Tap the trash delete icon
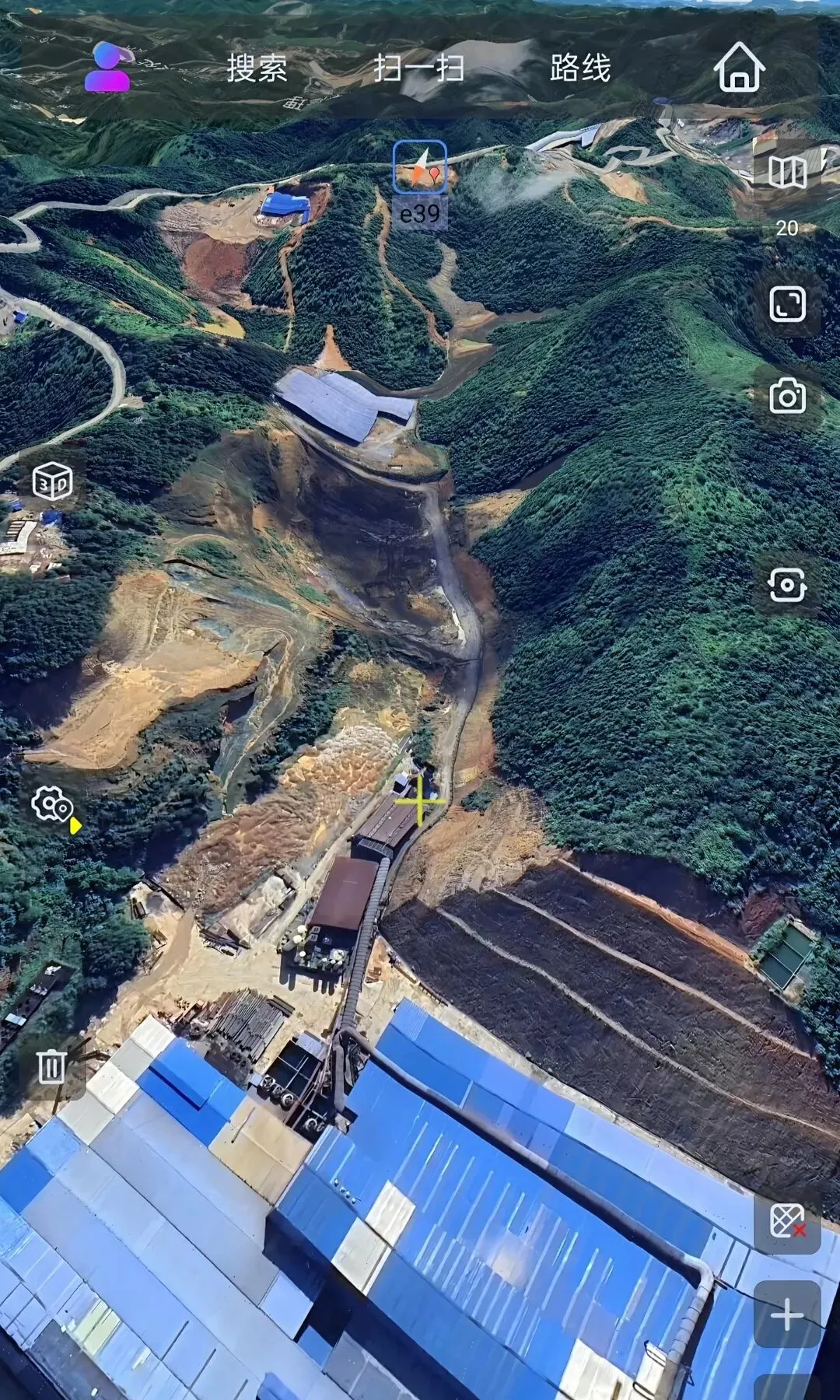 (x=52, y=1066)
